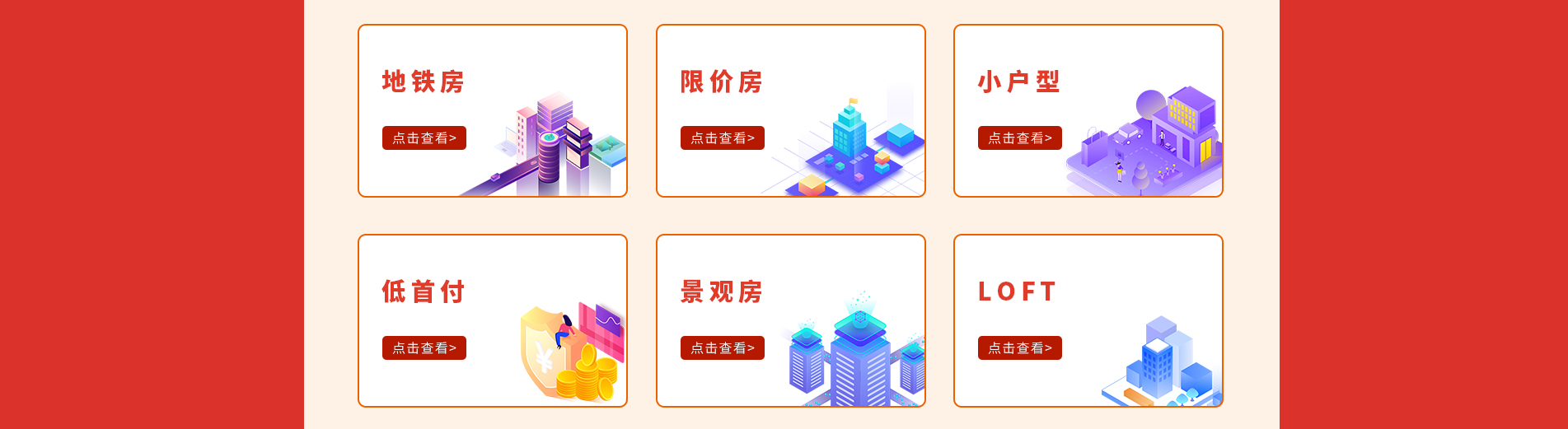Tap 点击查看 on the LOFT card

pos(1019,348)
